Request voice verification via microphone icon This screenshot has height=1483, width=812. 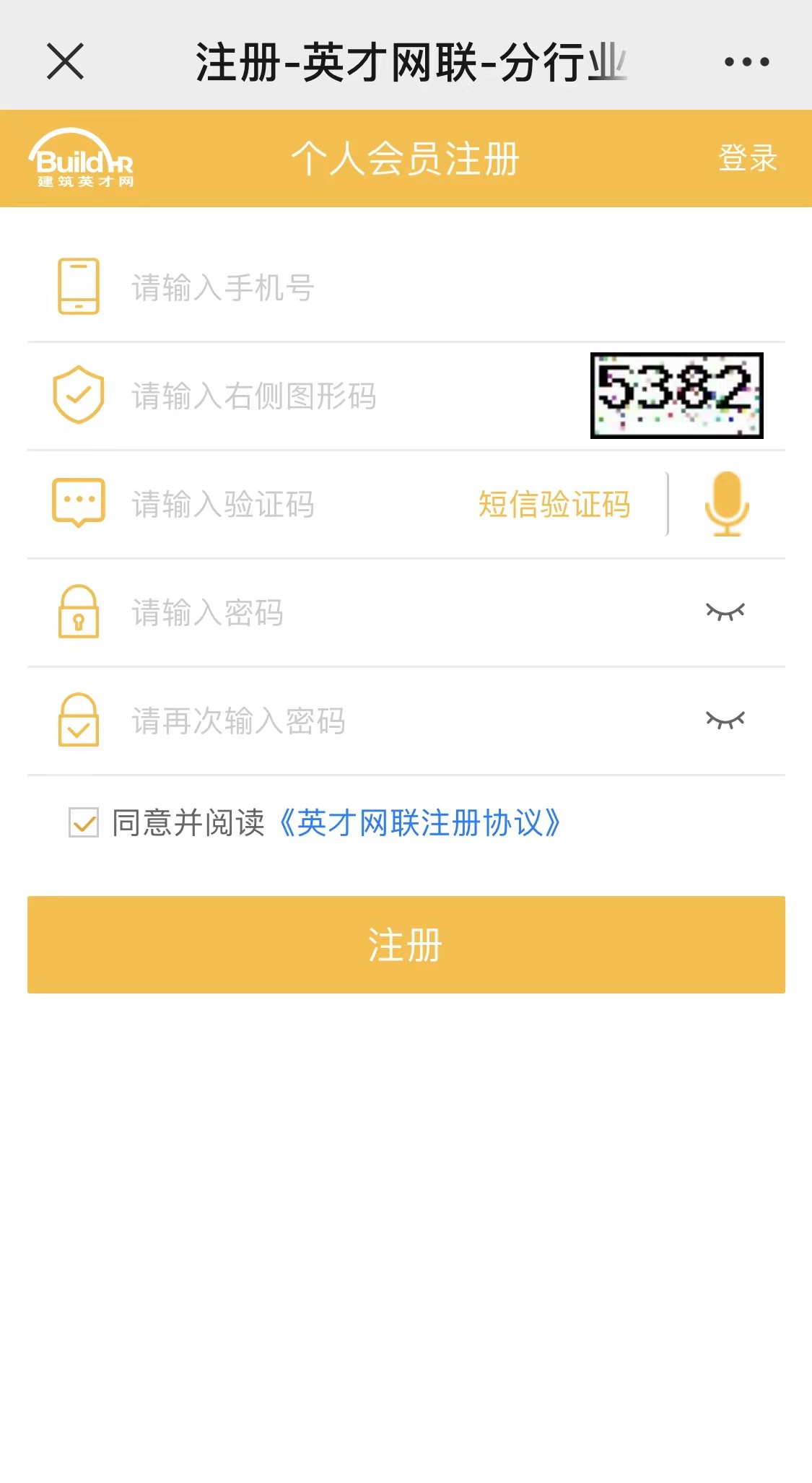[x=727, y=504]
